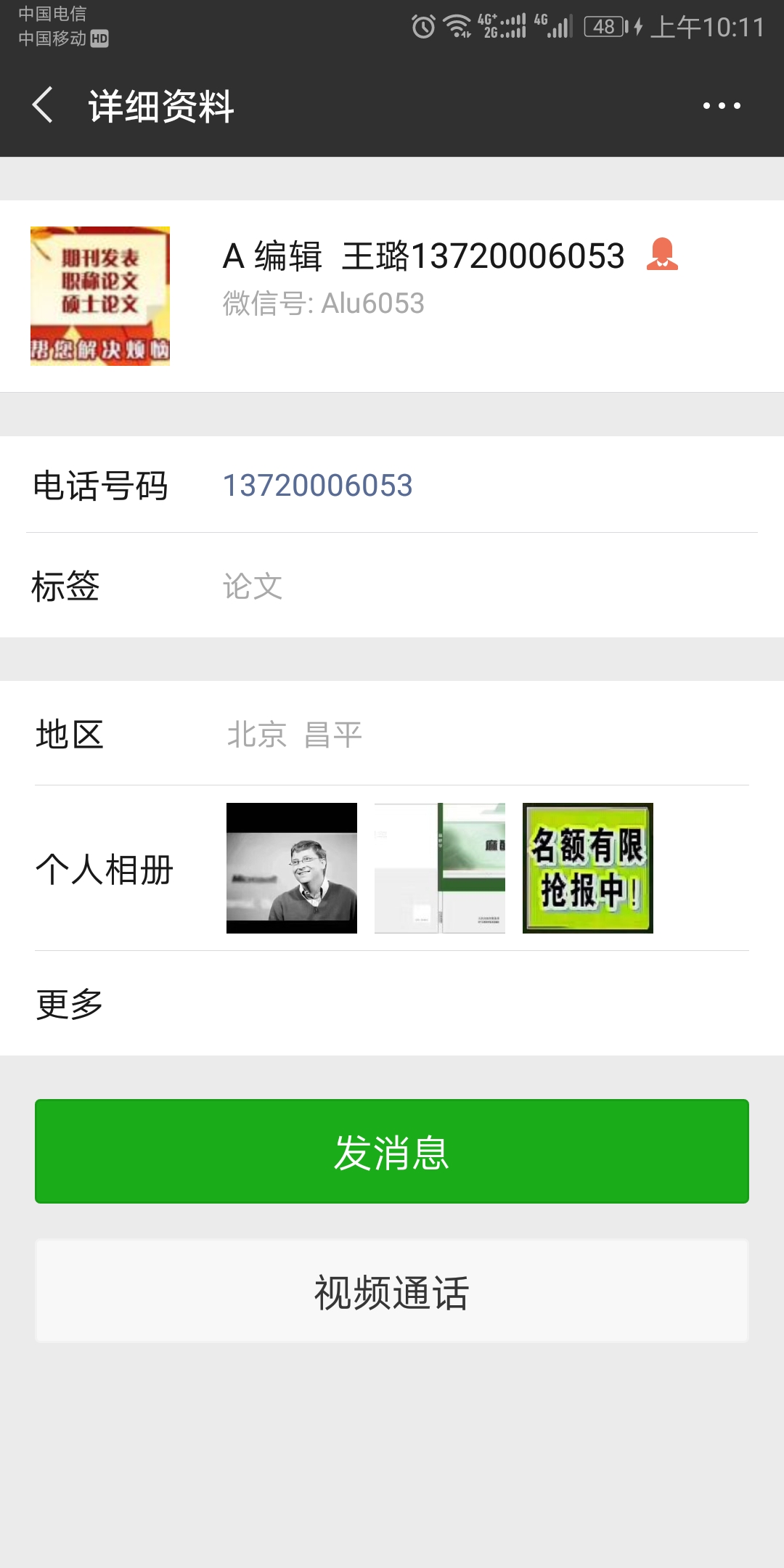Open the three-dot overflow menu
The image size is (784, 1568).
(x=722, y=106)
